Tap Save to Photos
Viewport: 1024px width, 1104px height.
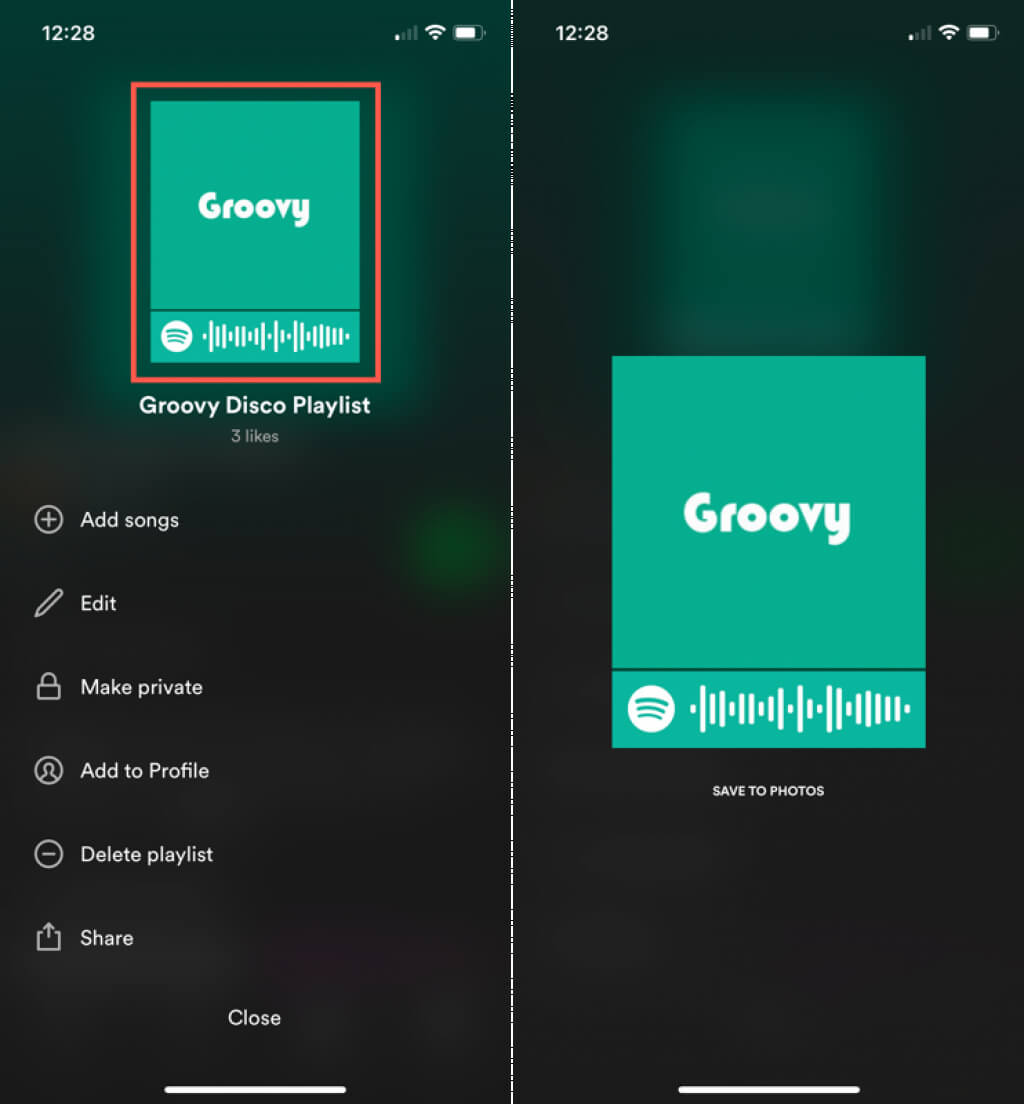point(768,791)
